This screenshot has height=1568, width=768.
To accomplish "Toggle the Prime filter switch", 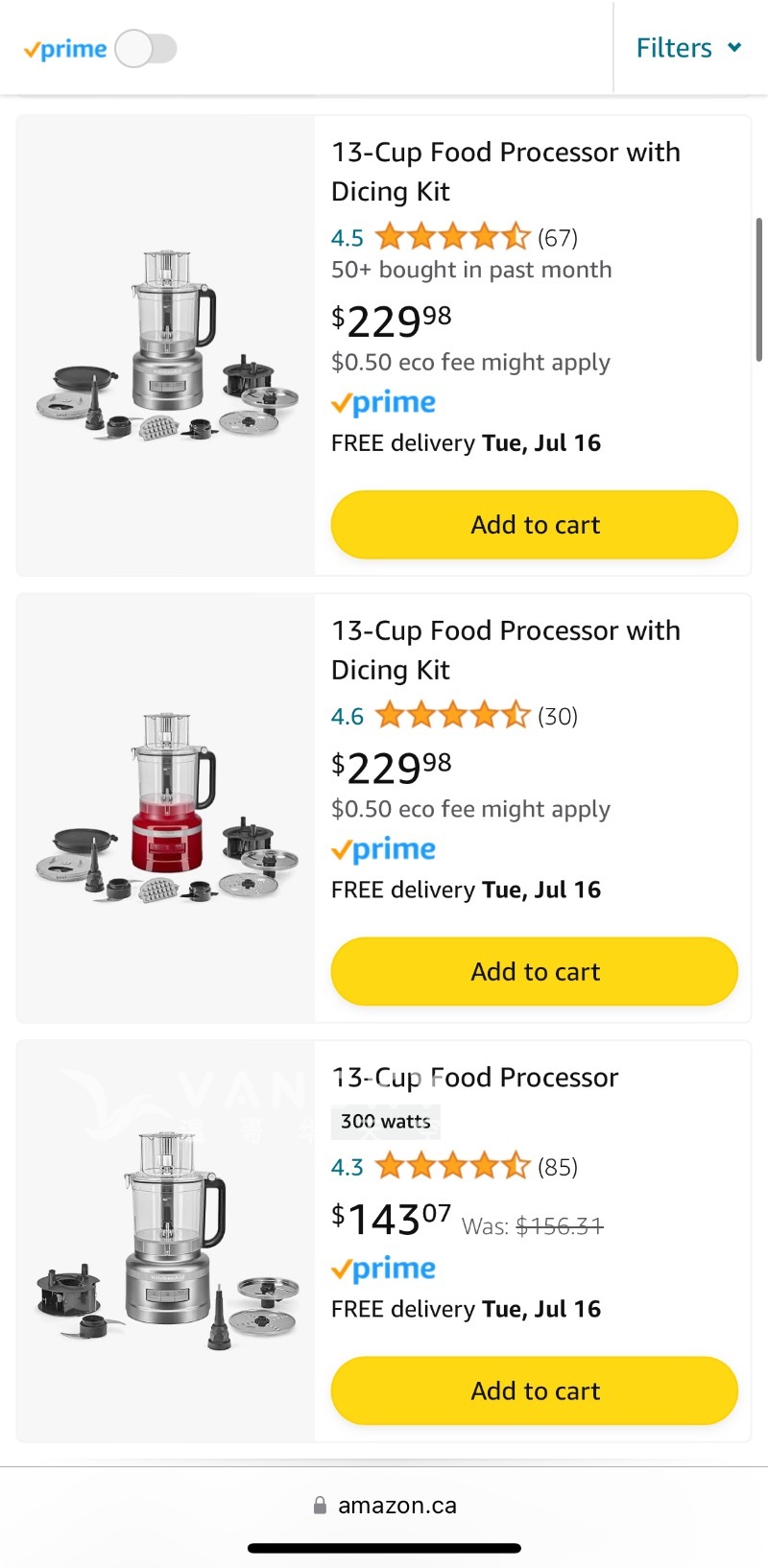I will 146,49.
